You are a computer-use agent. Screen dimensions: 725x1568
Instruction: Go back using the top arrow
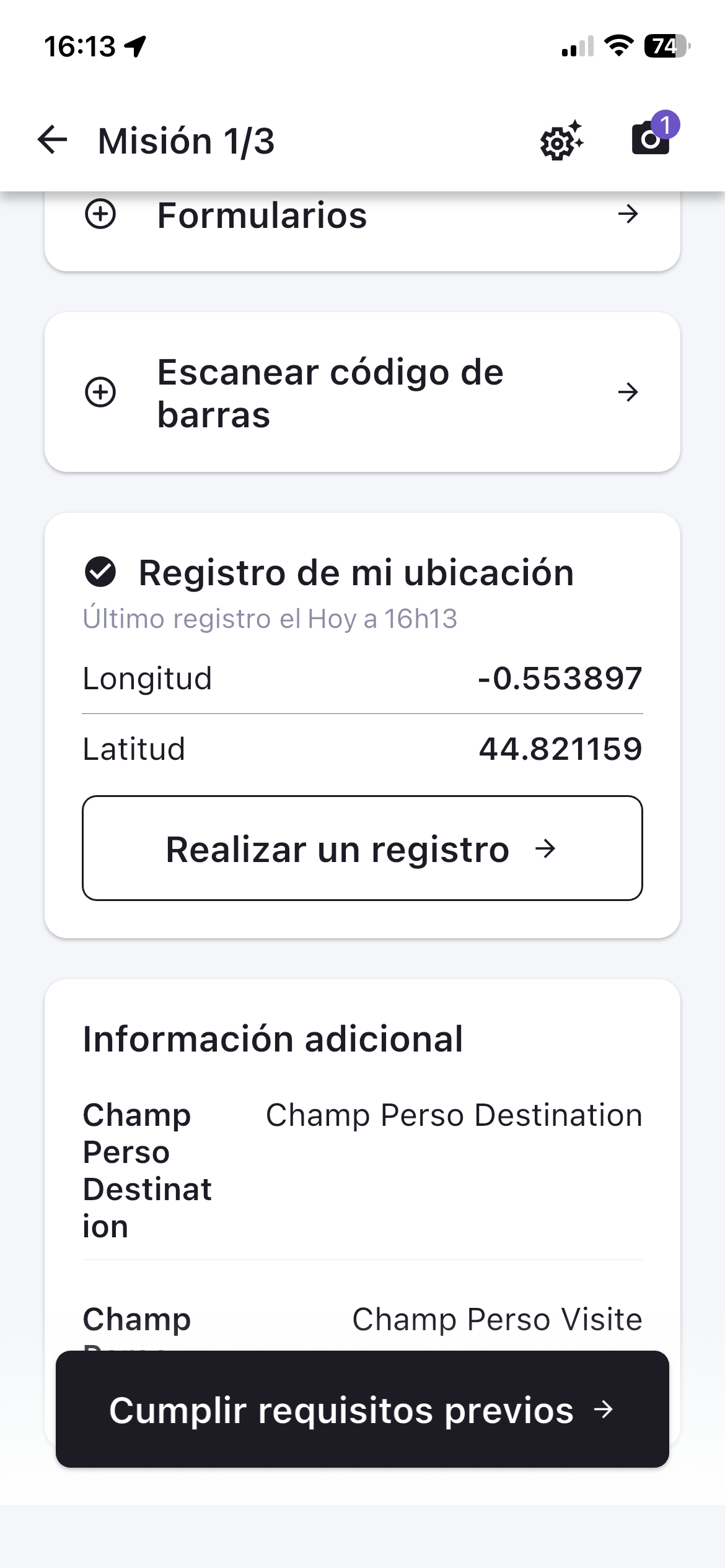click(x=52, y=140)
